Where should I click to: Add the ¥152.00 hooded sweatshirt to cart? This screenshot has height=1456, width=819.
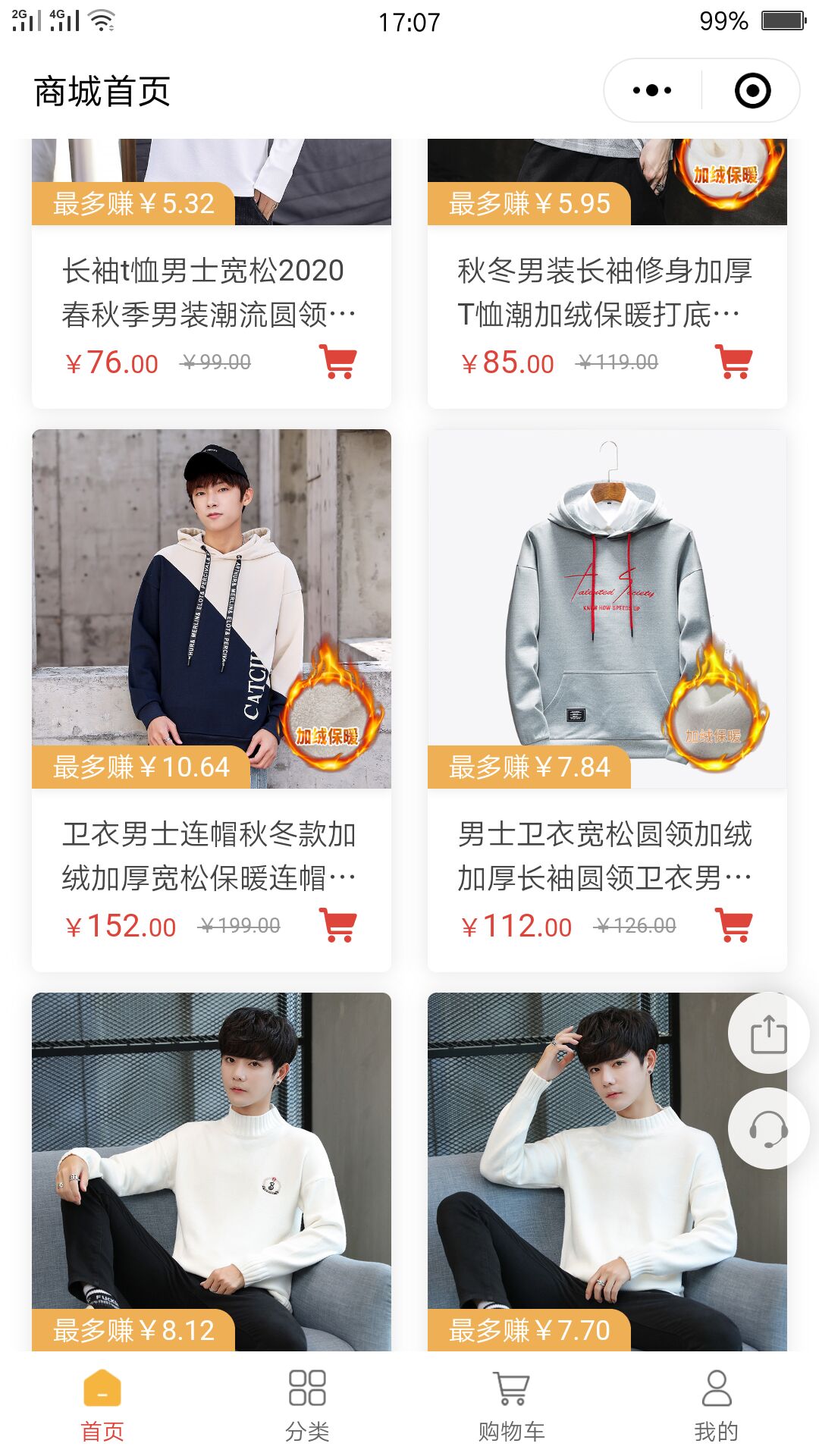pyautogui.click(x=338, y=925)
